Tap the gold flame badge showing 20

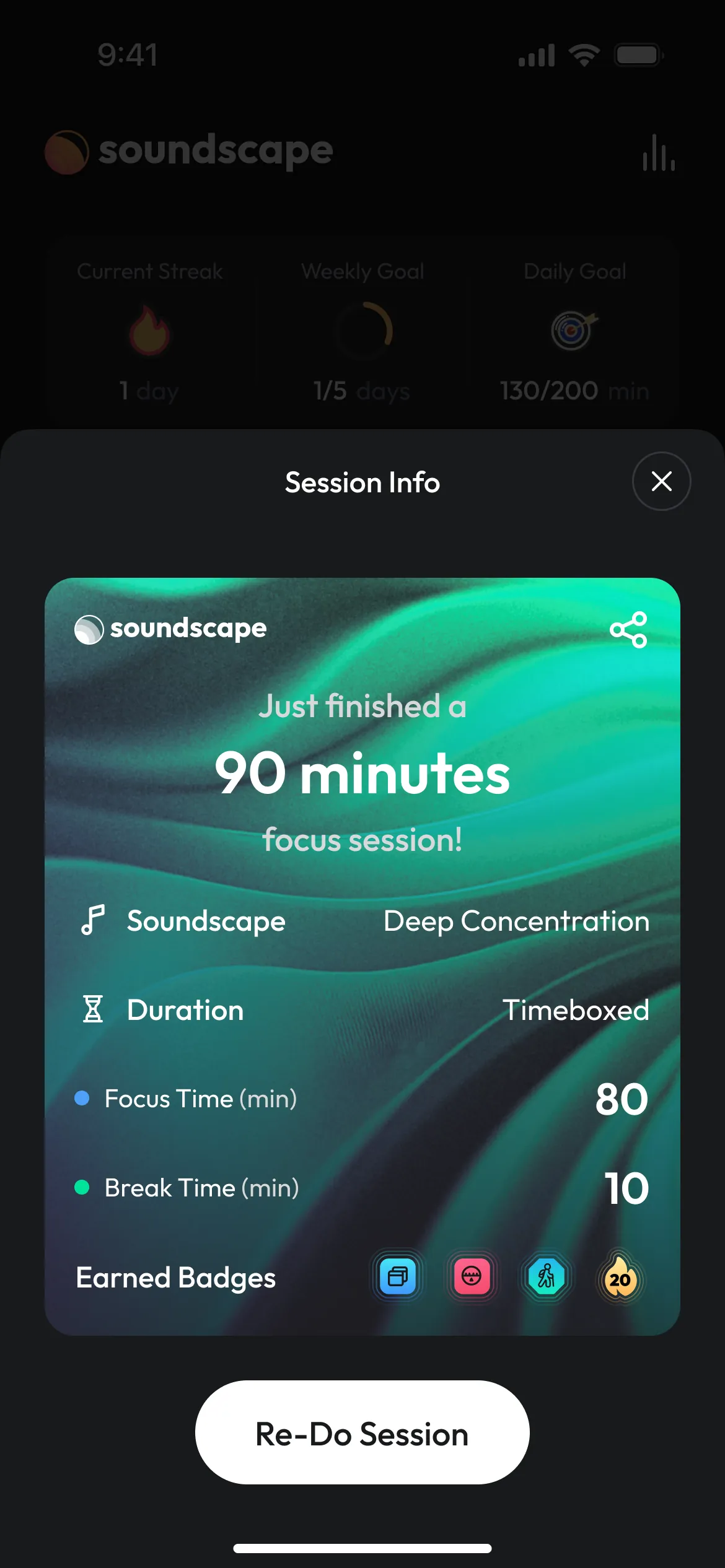[620, 1278]
